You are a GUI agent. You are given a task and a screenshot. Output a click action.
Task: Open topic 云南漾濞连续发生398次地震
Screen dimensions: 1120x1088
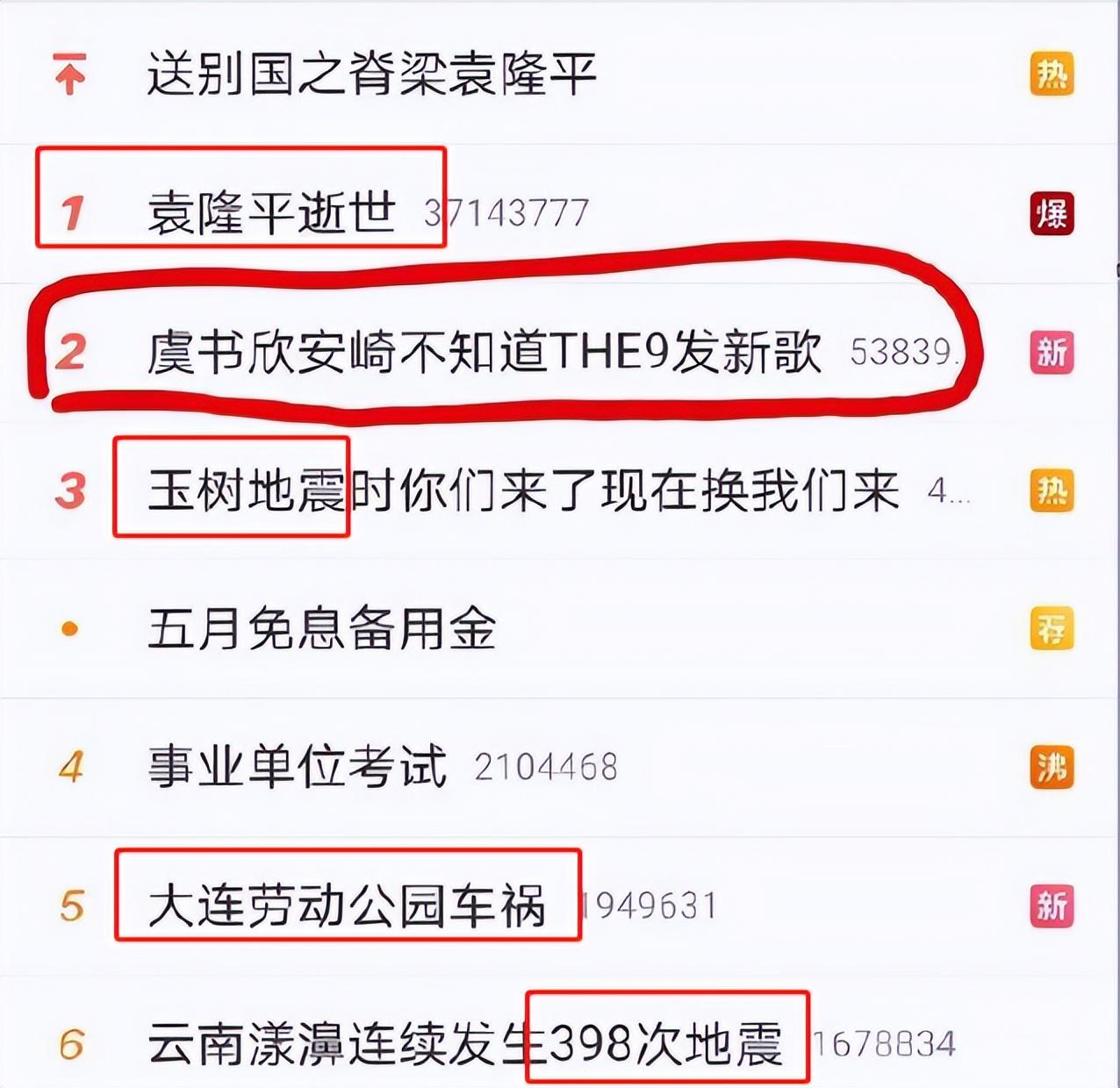coord(464,1044)
